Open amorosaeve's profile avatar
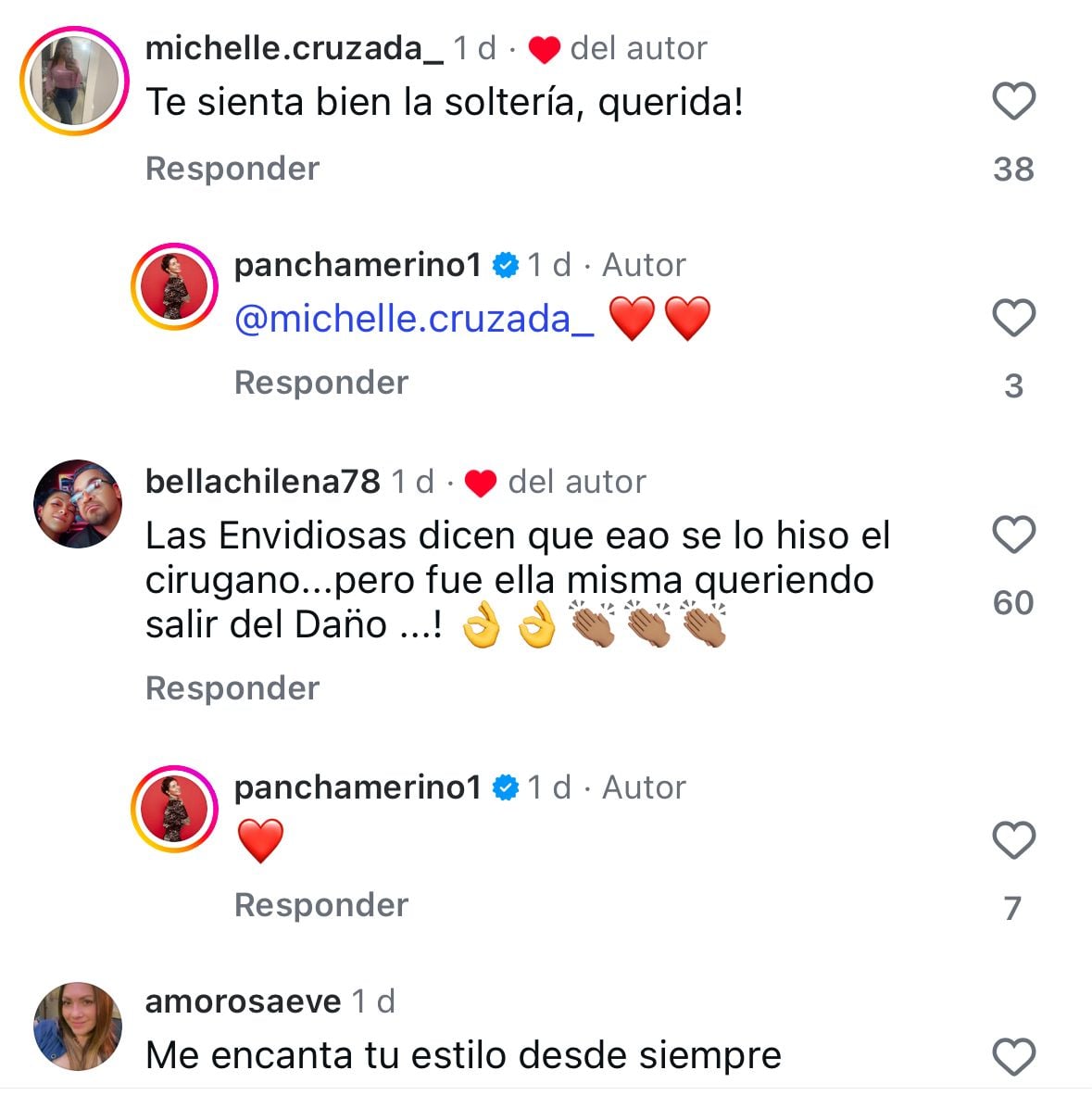This screenshot has width=1092, height=1108. pyautogui.click(x=78, y=1026)
